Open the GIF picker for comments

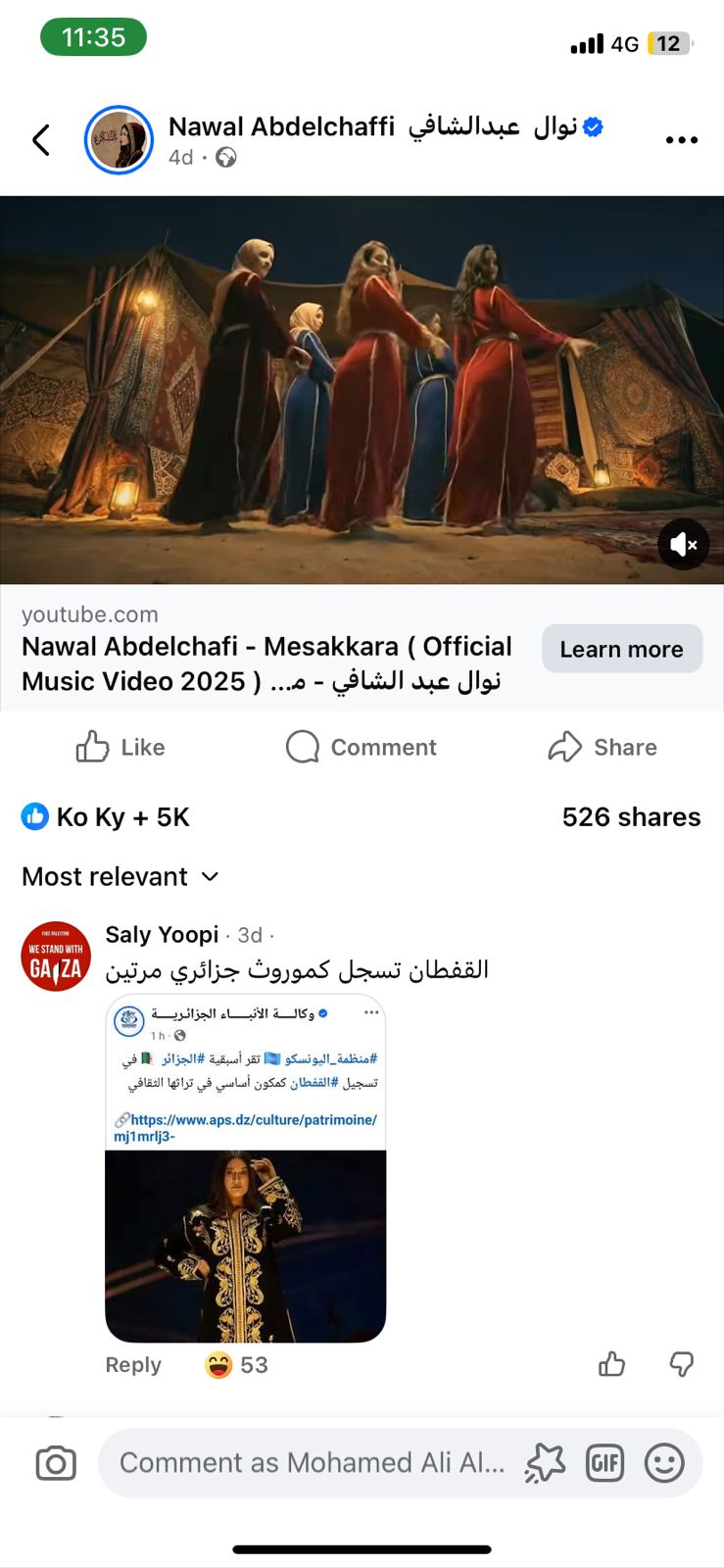604,1463
